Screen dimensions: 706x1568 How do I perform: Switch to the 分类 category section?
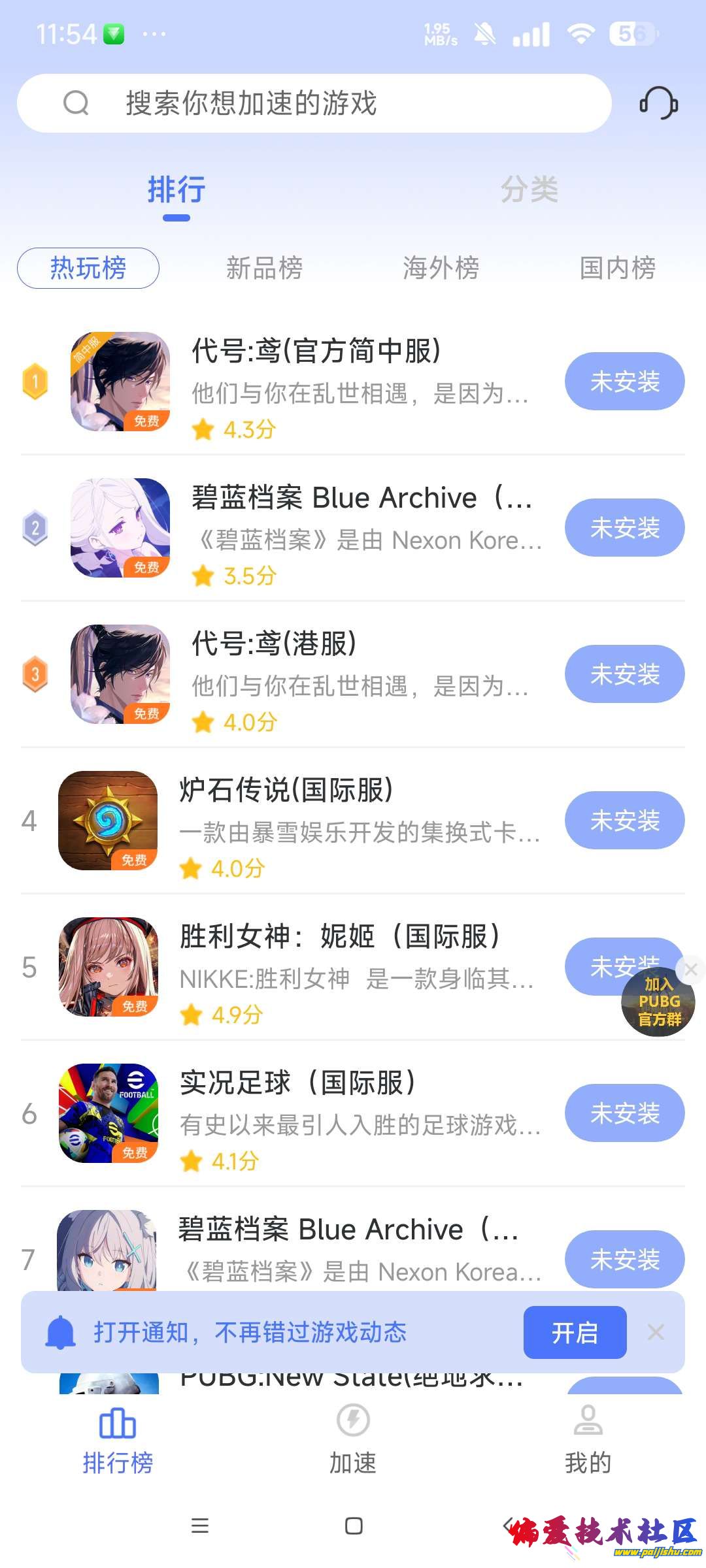click(529, 191)
